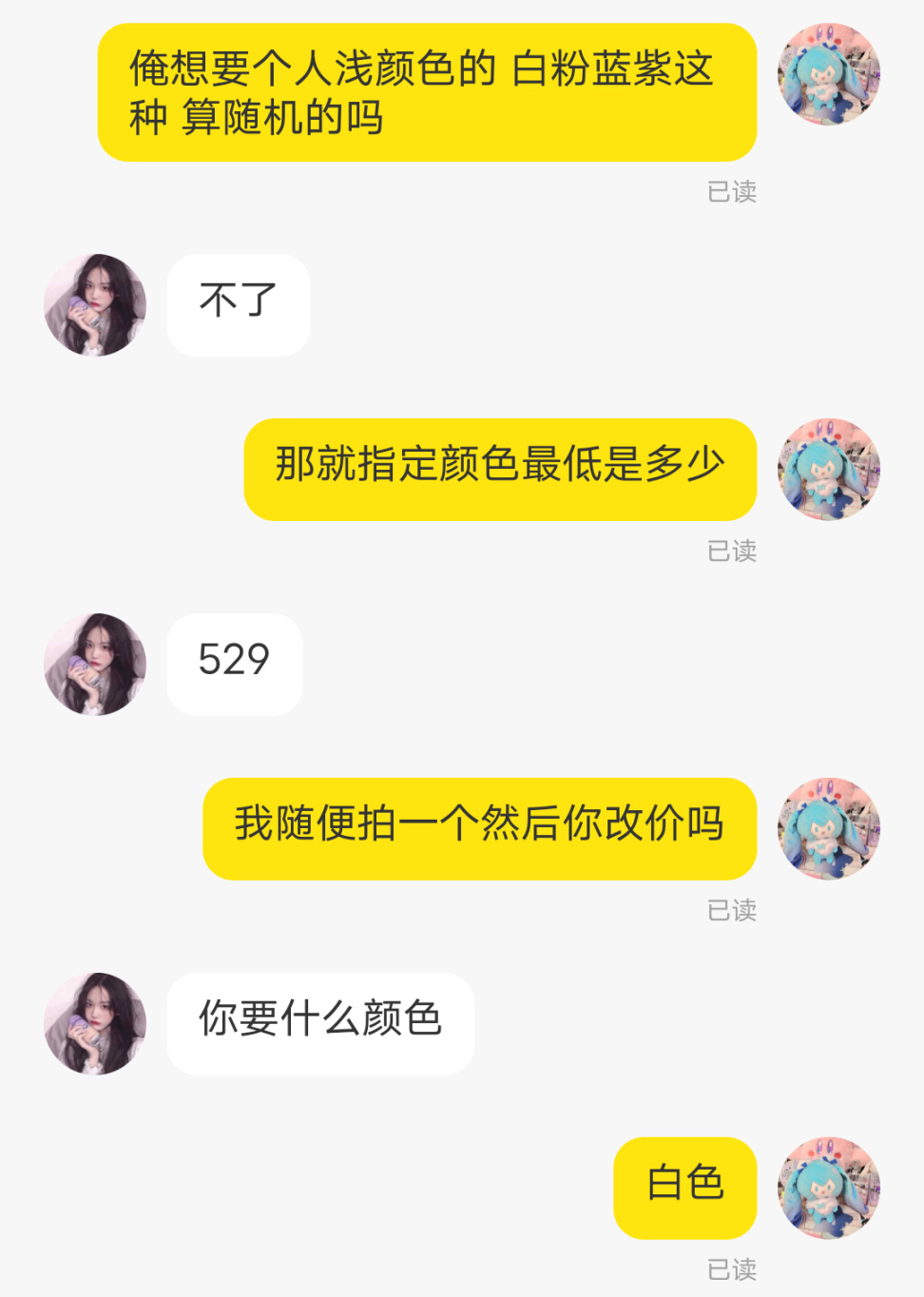Tap the avatar beside the "俺想要个人浅颜色的" message

coord(829,74)
